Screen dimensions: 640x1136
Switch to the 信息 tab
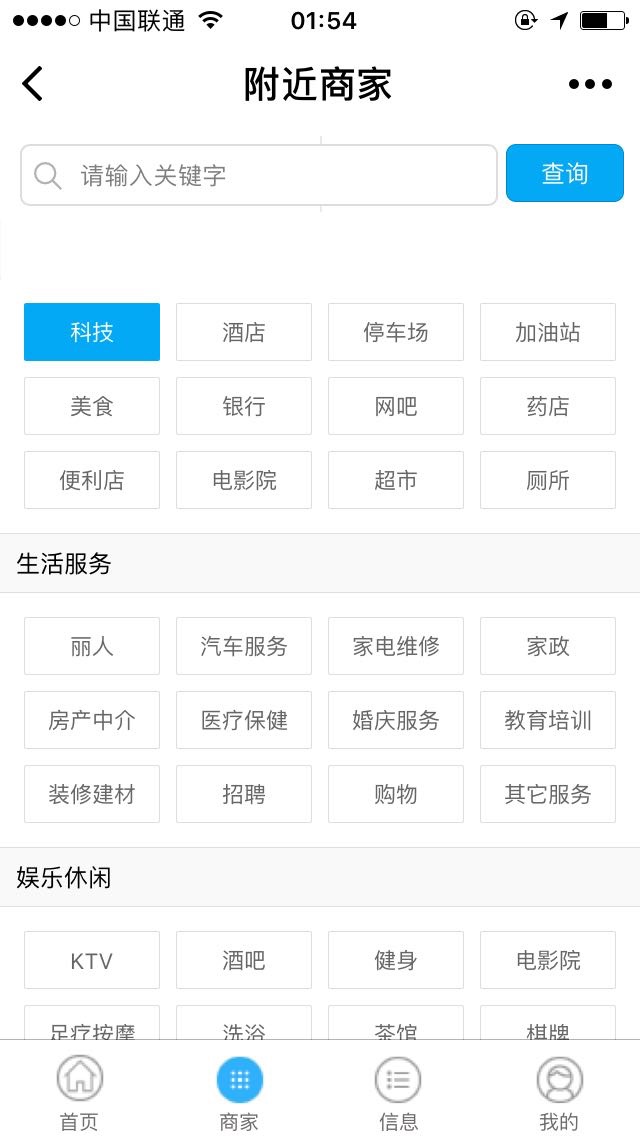point(398,1092)
